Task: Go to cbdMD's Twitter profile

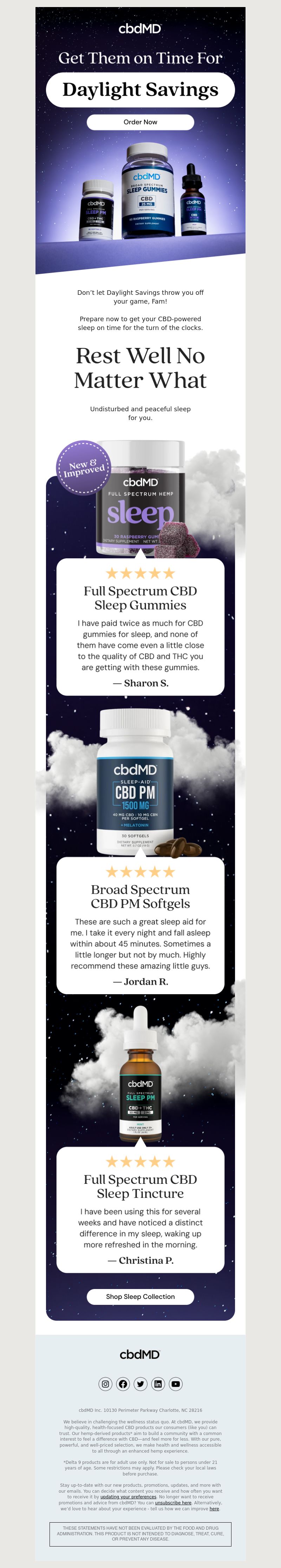Action: [140, 1384]
